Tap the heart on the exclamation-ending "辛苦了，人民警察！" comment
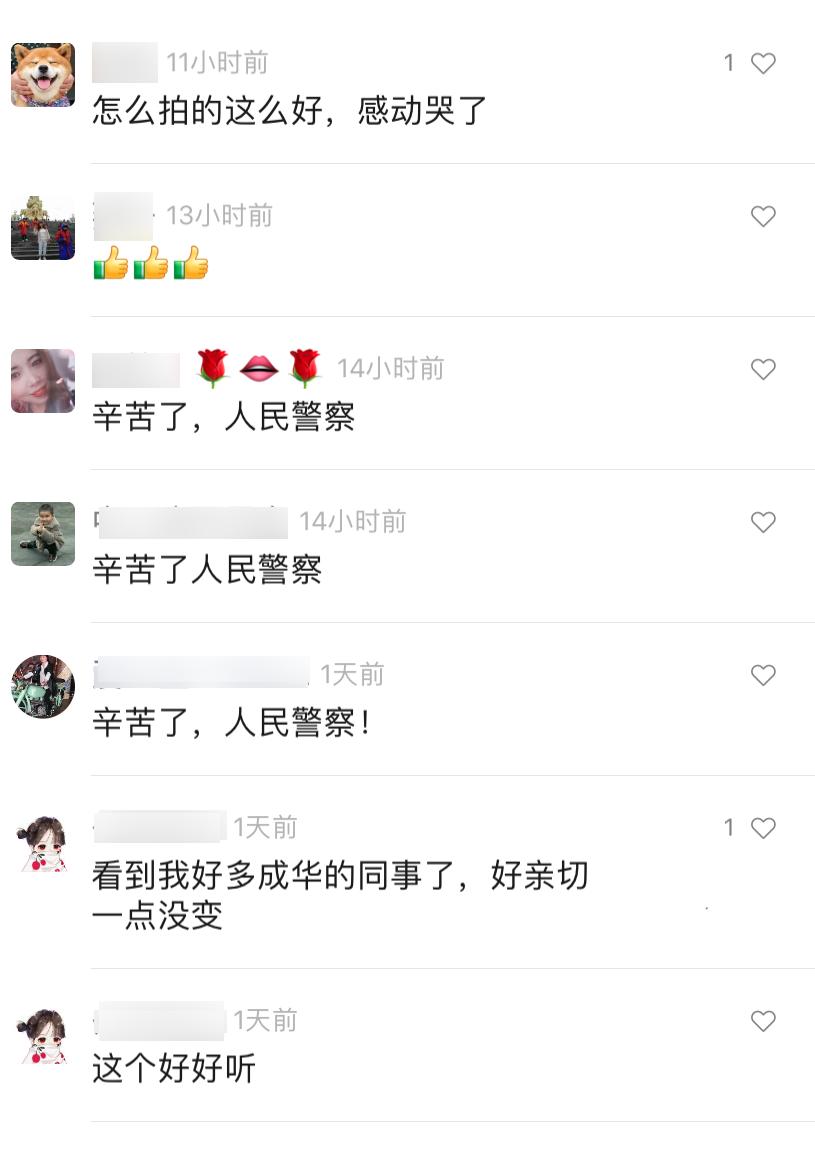The height and width of the screenshot is (1149, 815). [763, 676]
